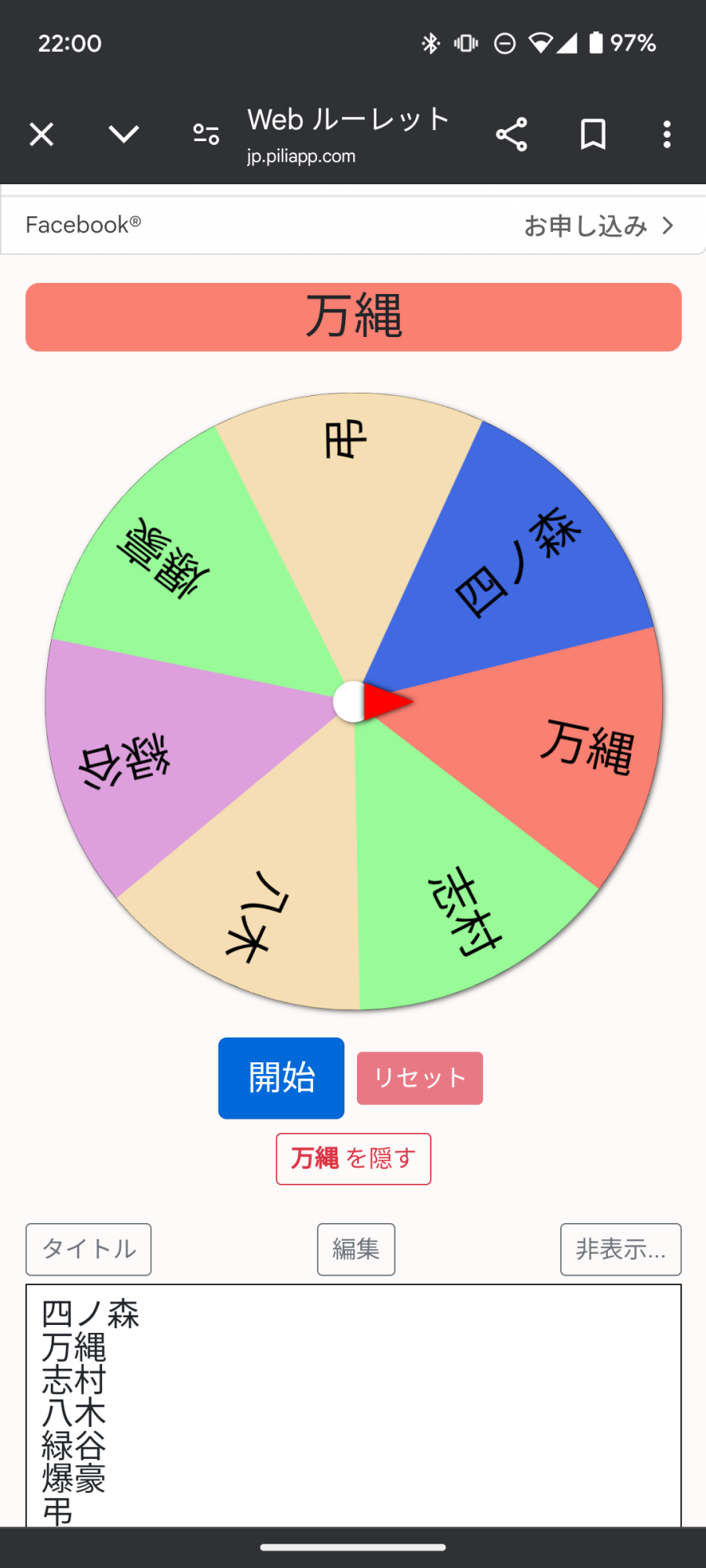Tap the 非表示 button

click(620, 1249)
